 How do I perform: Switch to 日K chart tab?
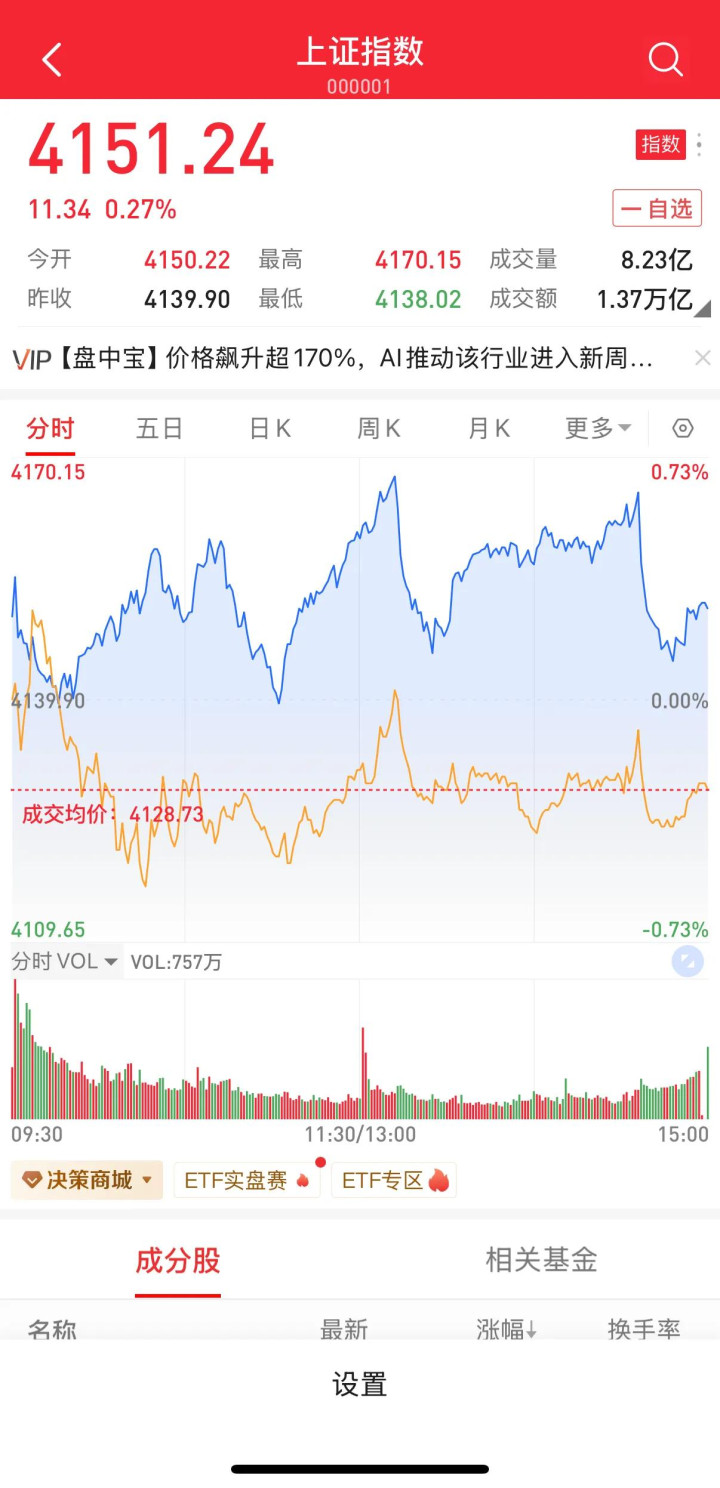(269, 429)
